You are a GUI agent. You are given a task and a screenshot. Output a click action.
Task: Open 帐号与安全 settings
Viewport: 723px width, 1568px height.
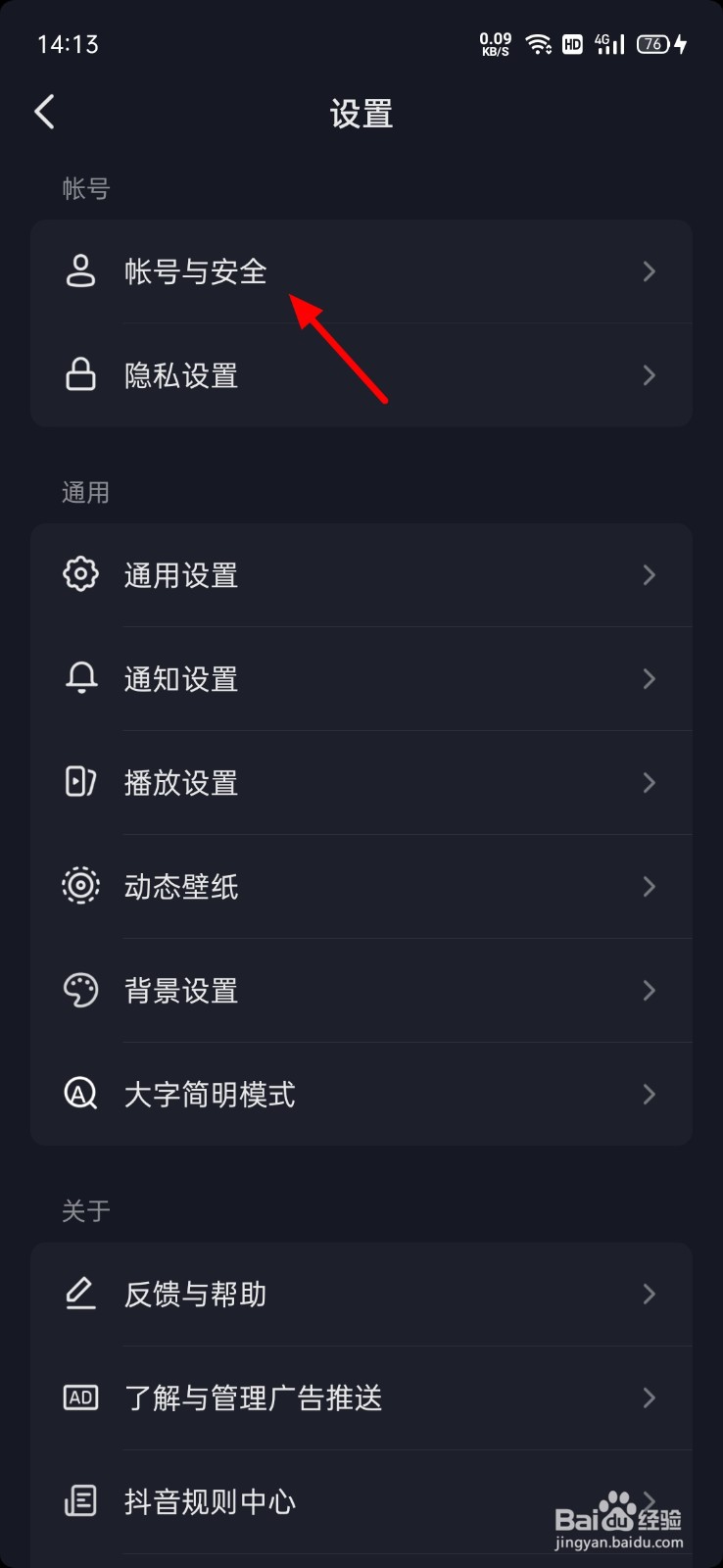pos(361,271)
